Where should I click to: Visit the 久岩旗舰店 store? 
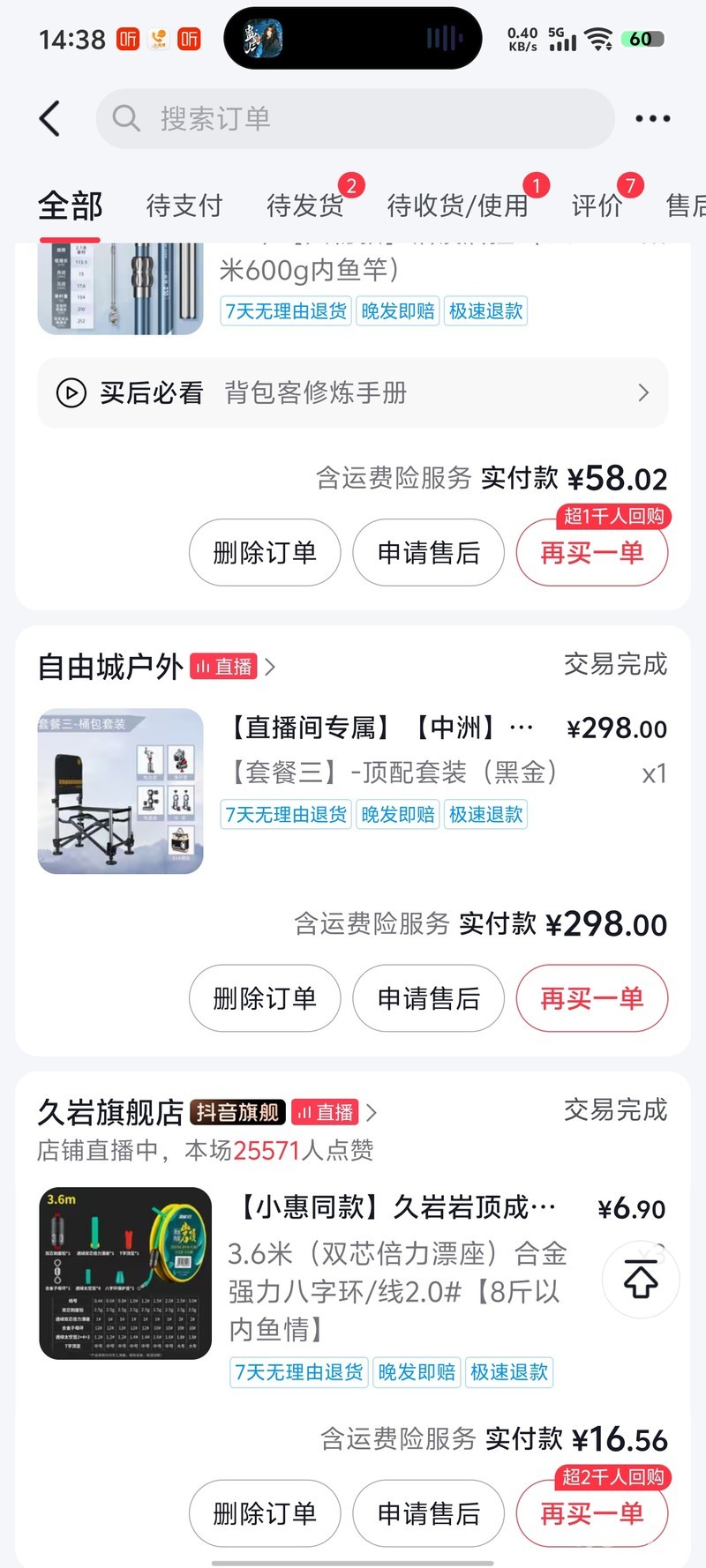pos(110,1113)
